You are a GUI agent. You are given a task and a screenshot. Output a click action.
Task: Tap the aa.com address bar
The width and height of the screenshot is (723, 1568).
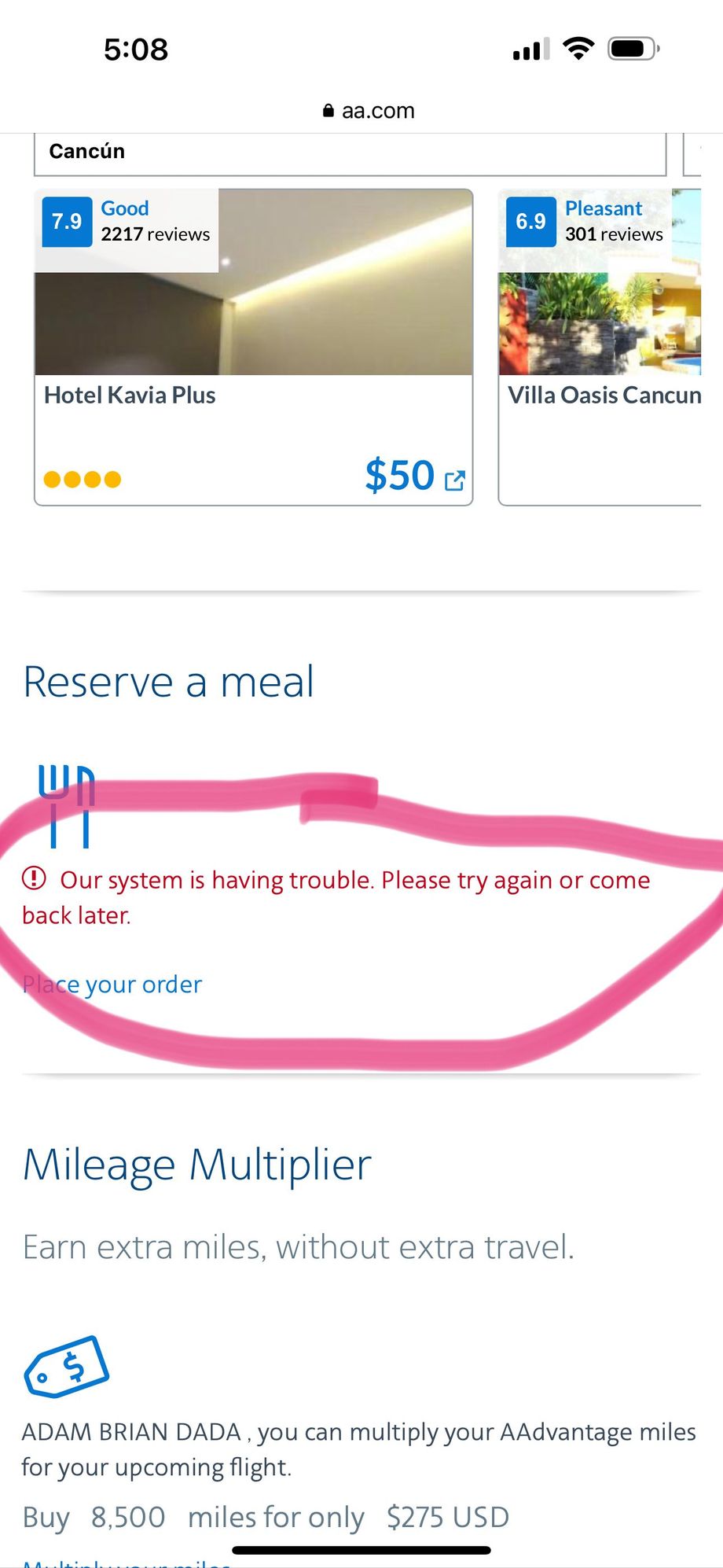(369, 111)
